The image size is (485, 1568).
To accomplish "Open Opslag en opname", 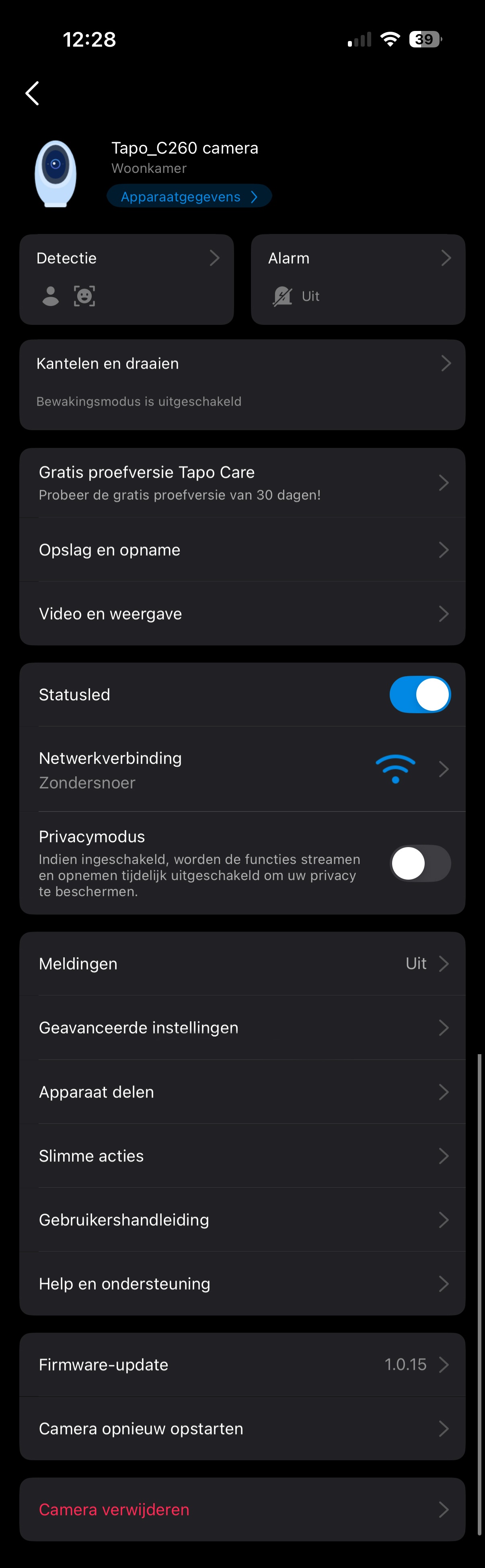I will [242, 550].
